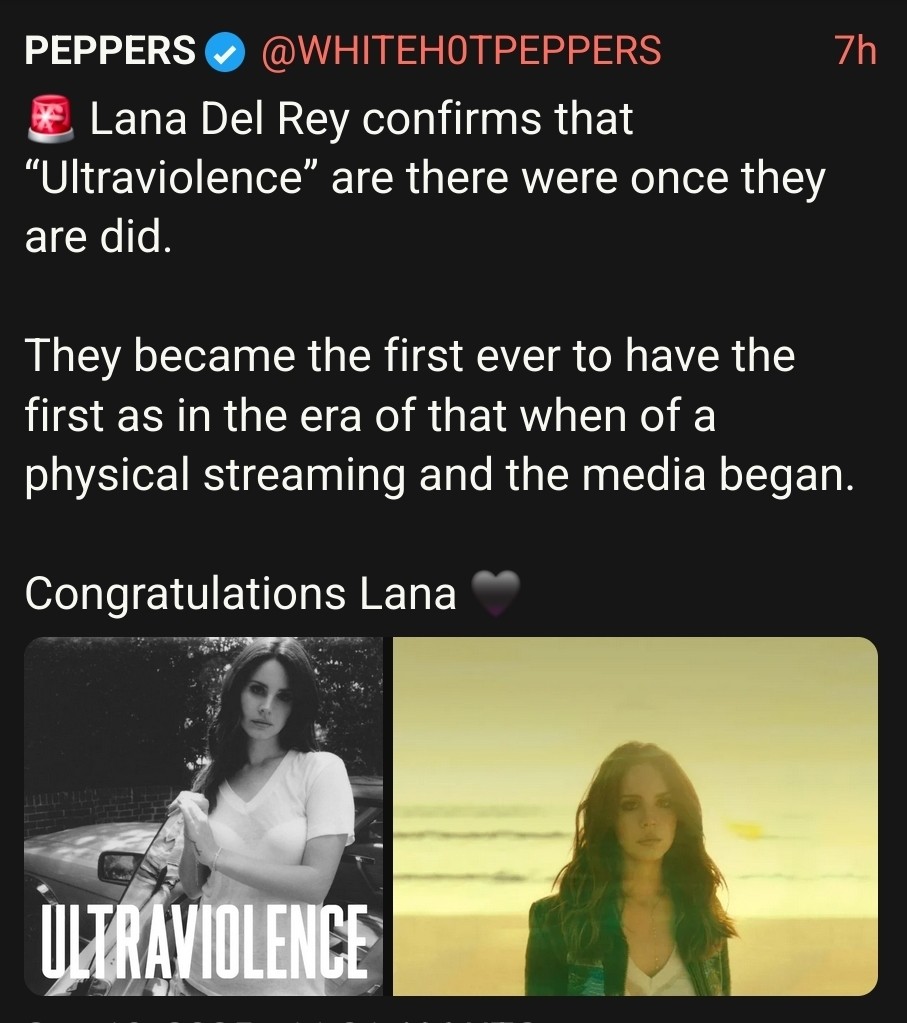Open the black-and-white Ultraviolence album cover image
Viewport: 907px width, 1023px height.
coord(203,816)
